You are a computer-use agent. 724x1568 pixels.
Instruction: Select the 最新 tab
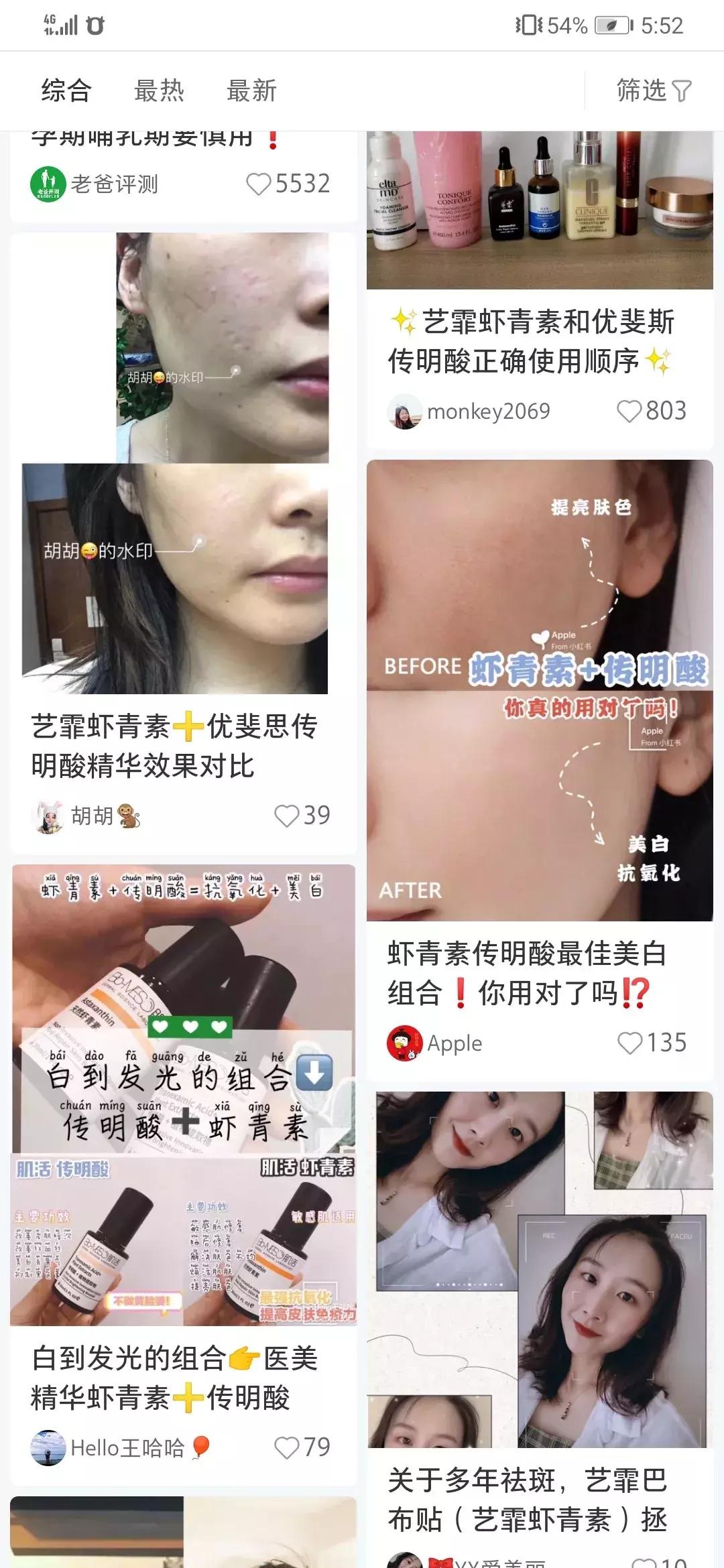[x=251, y=91]
